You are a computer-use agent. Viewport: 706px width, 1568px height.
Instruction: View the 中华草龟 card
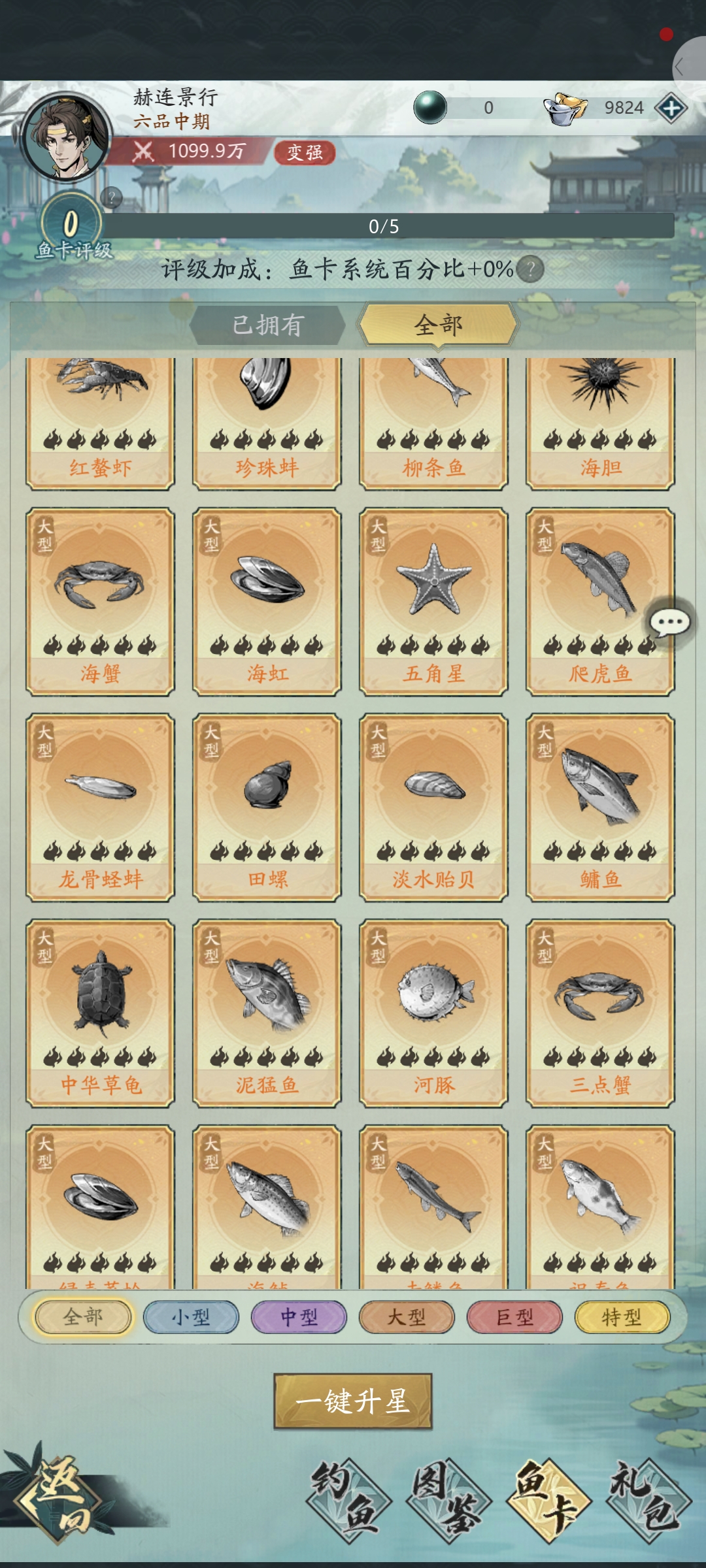(x=100, y=1013)
